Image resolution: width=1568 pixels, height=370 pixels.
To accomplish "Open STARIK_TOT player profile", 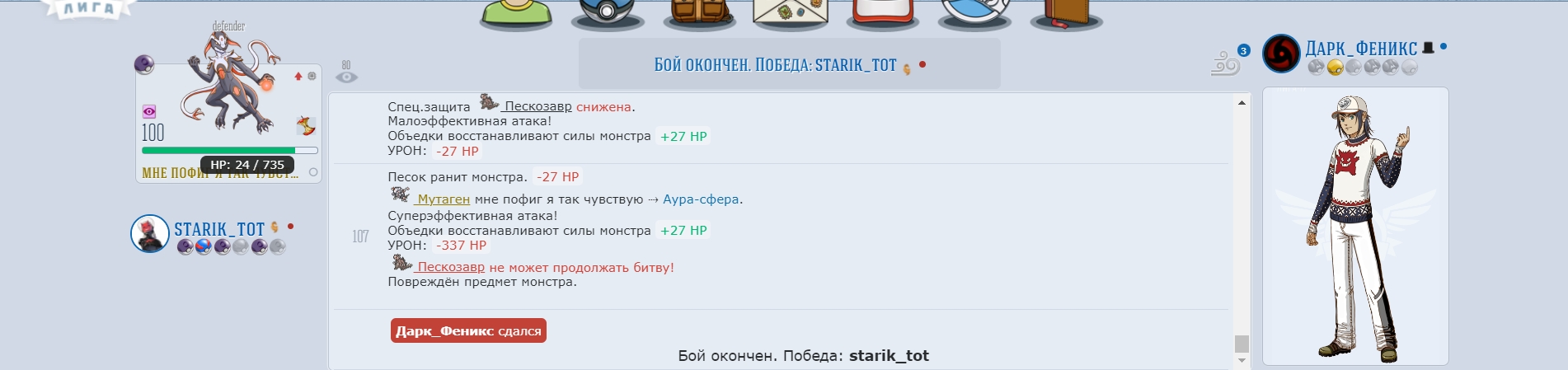I will (x=218, y=229).
